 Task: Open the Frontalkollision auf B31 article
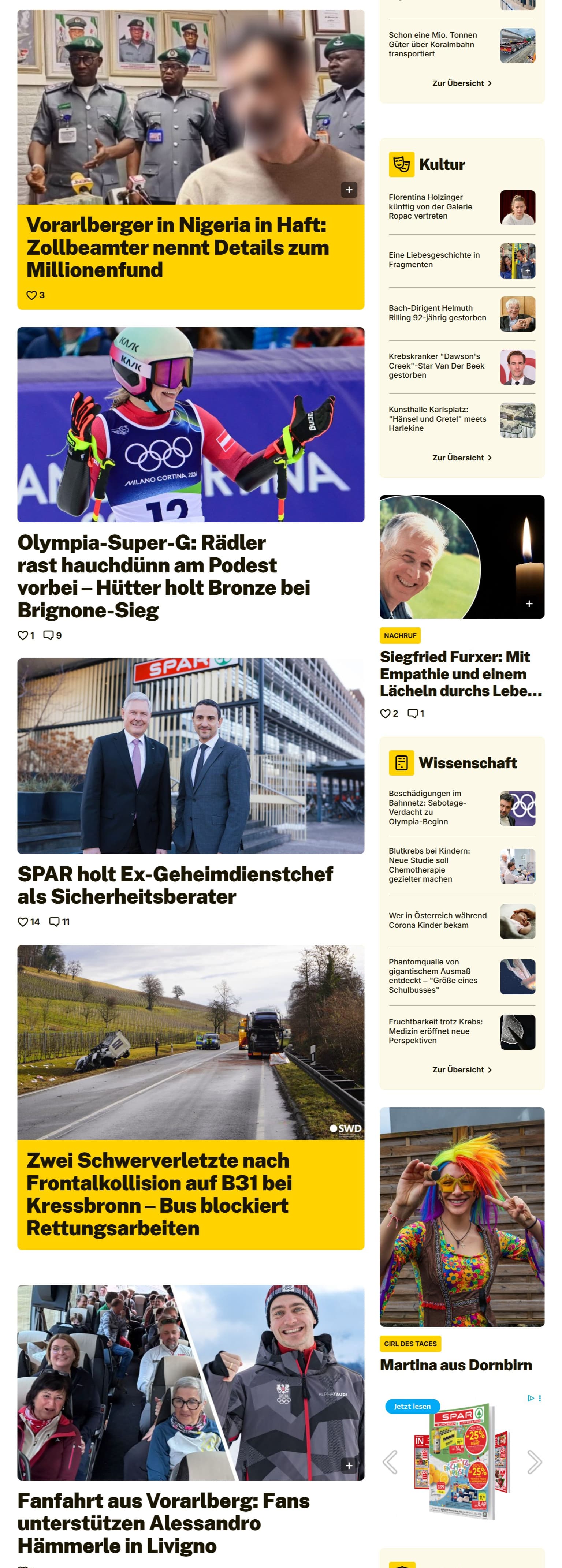(x=159, y=1194)
